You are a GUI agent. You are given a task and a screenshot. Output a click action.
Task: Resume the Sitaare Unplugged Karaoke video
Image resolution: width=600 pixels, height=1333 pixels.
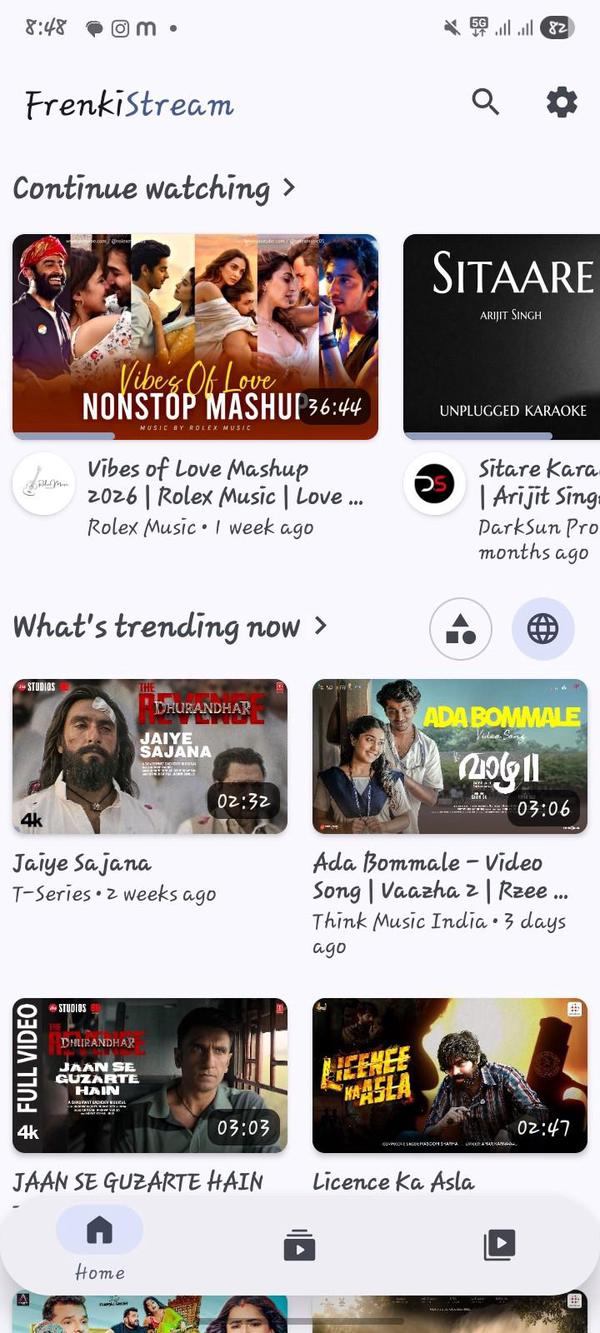(x=501, y=336)
